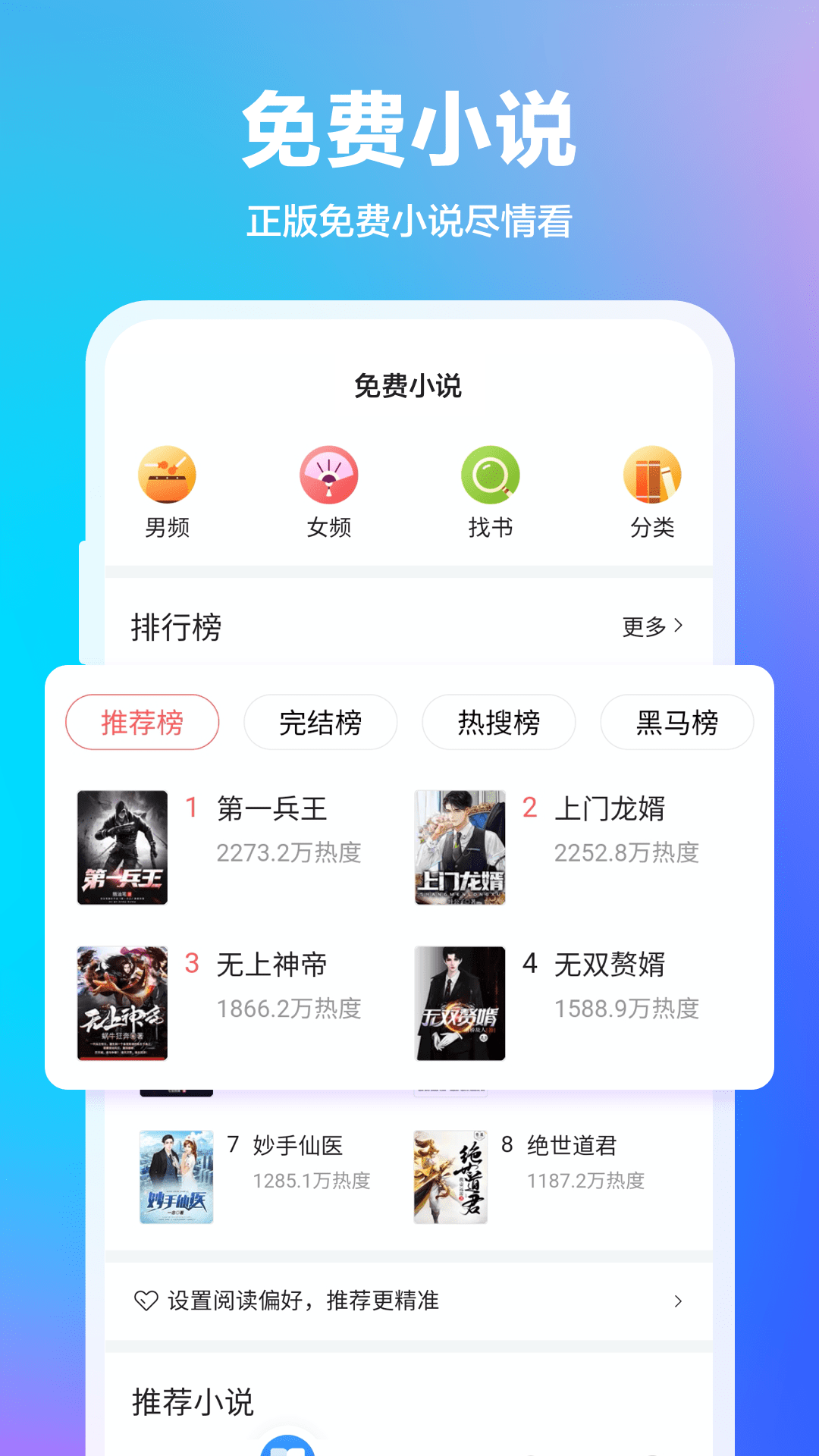Tap the 无双赘婿 book cover

pyautogui.click(x=460, y=1003)
